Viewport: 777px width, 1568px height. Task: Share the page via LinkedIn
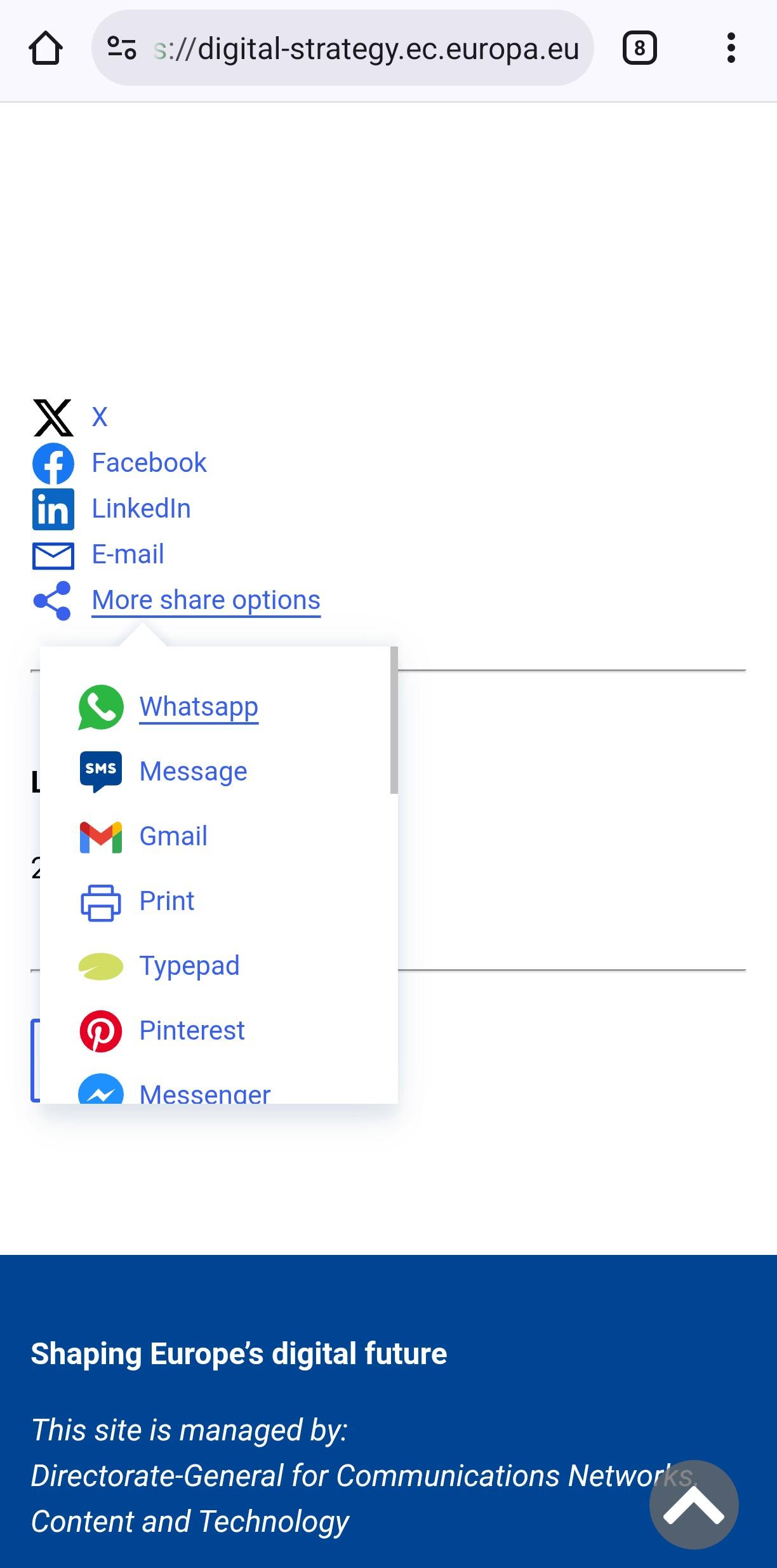(141, 509)
